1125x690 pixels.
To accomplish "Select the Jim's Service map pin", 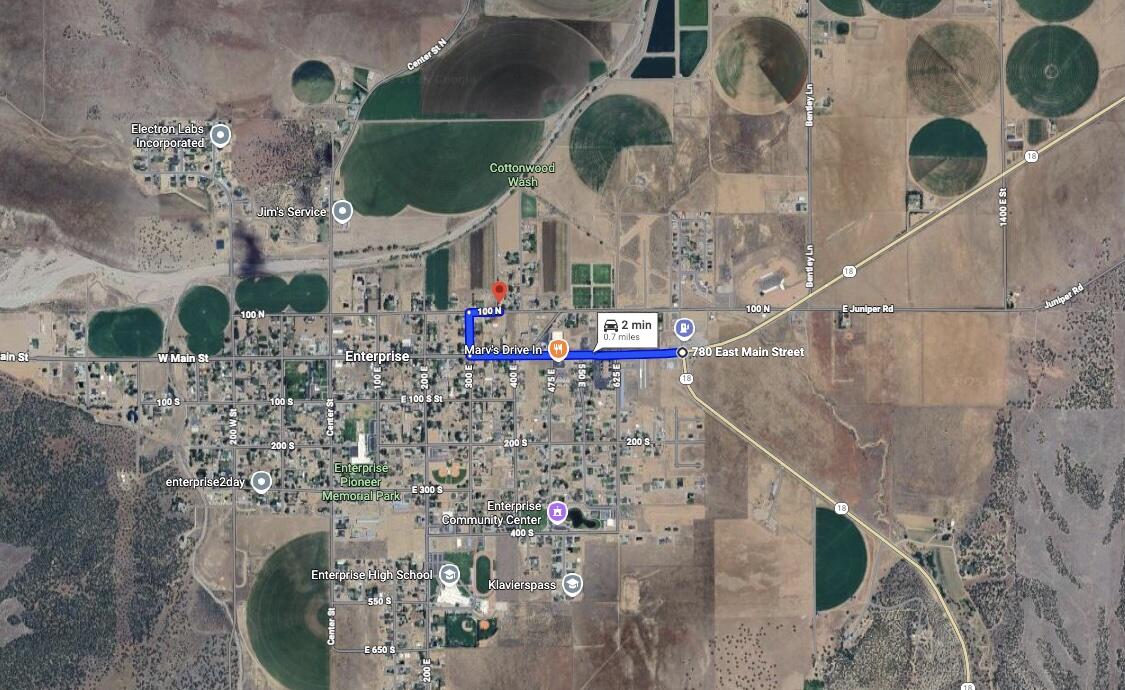I will tap(343, 211).
